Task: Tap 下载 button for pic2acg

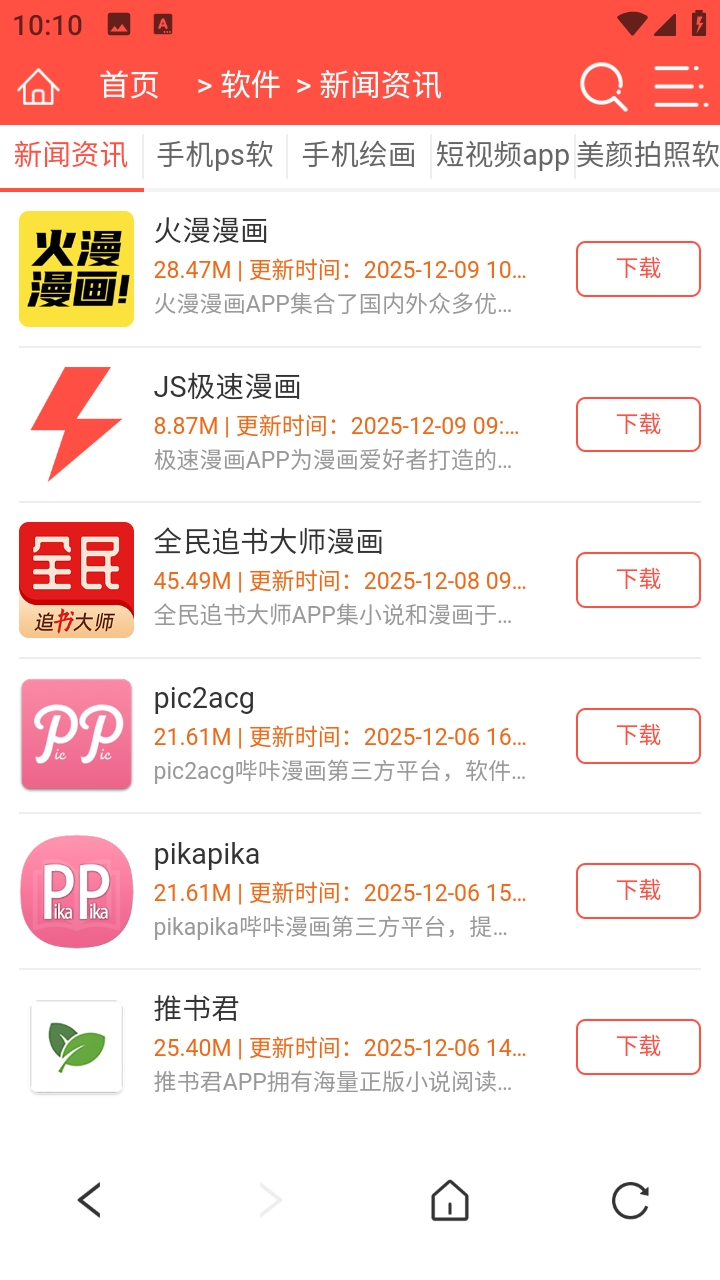Action: [x=638, y=736]
